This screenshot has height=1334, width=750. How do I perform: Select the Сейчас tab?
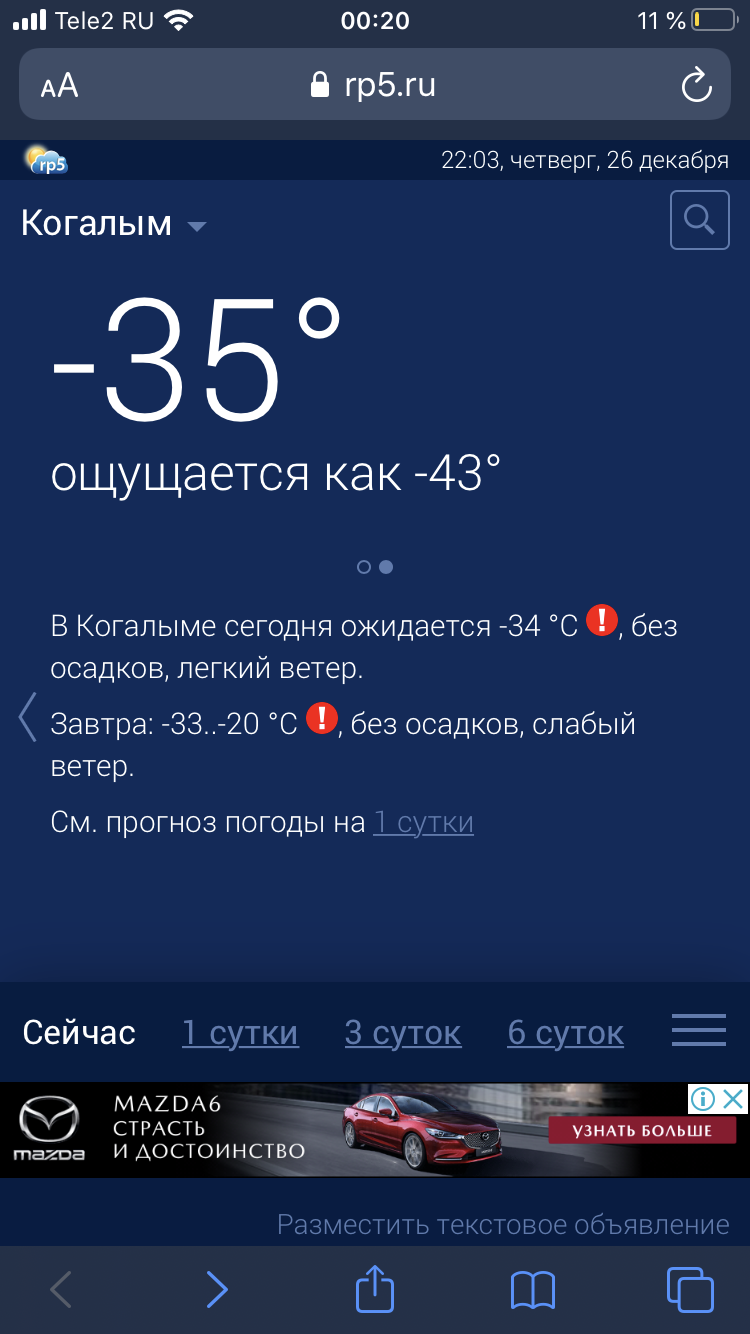point(79,1032)
